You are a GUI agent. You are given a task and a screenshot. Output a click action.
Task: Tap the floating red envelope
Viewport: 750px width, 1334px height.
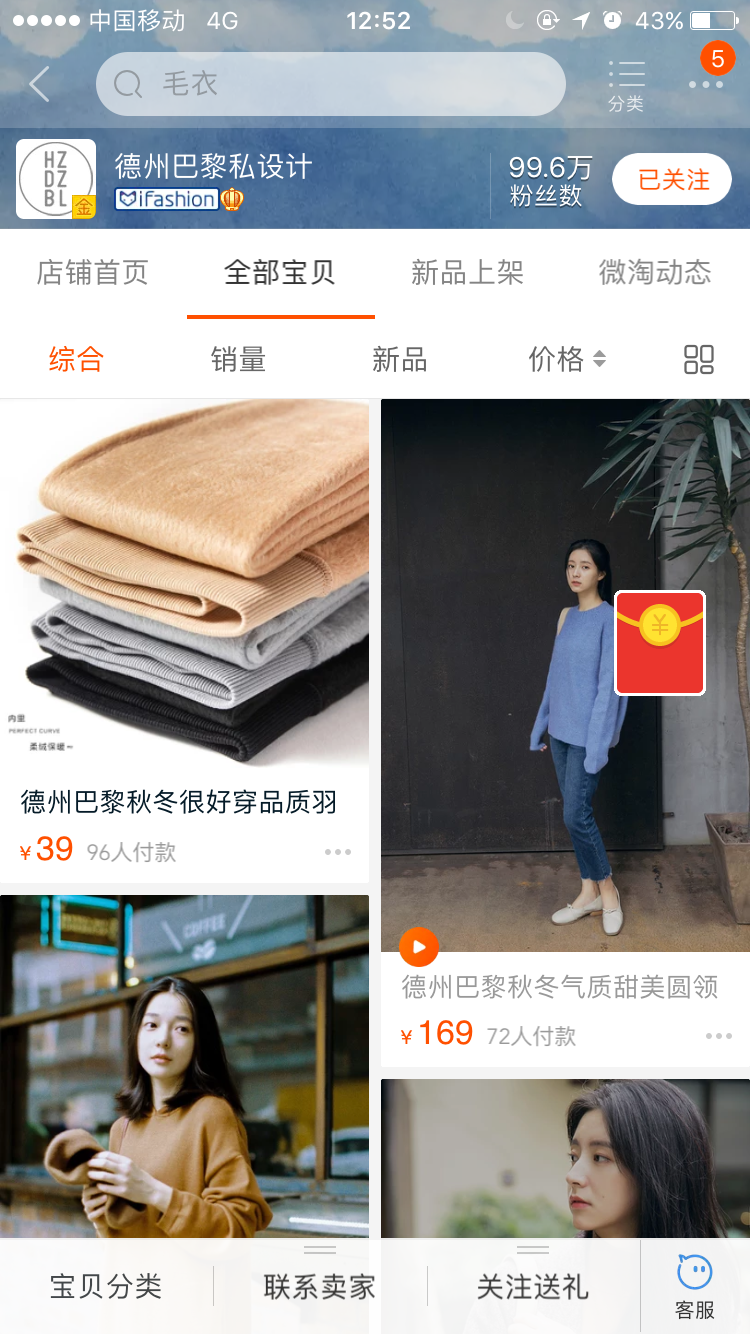tap(659, 642)
